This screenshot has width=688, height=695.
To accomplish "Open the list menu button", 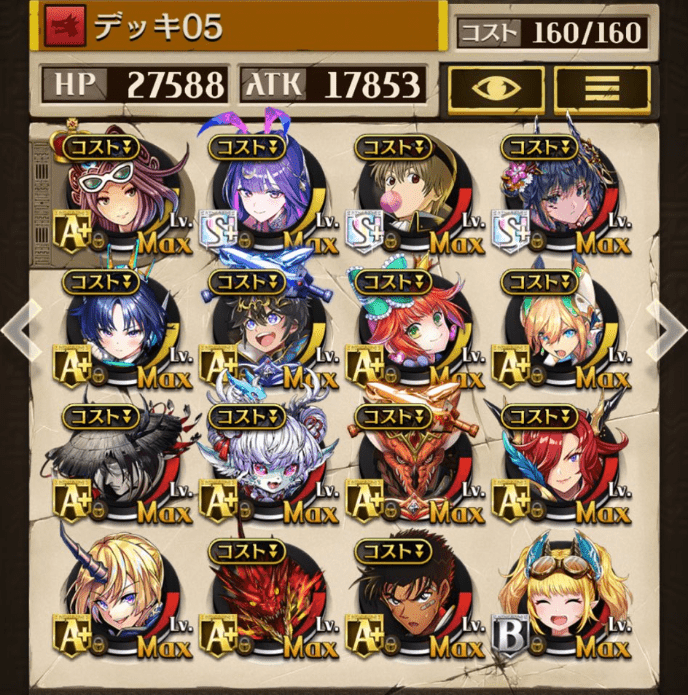I will (x=601, y=89).
